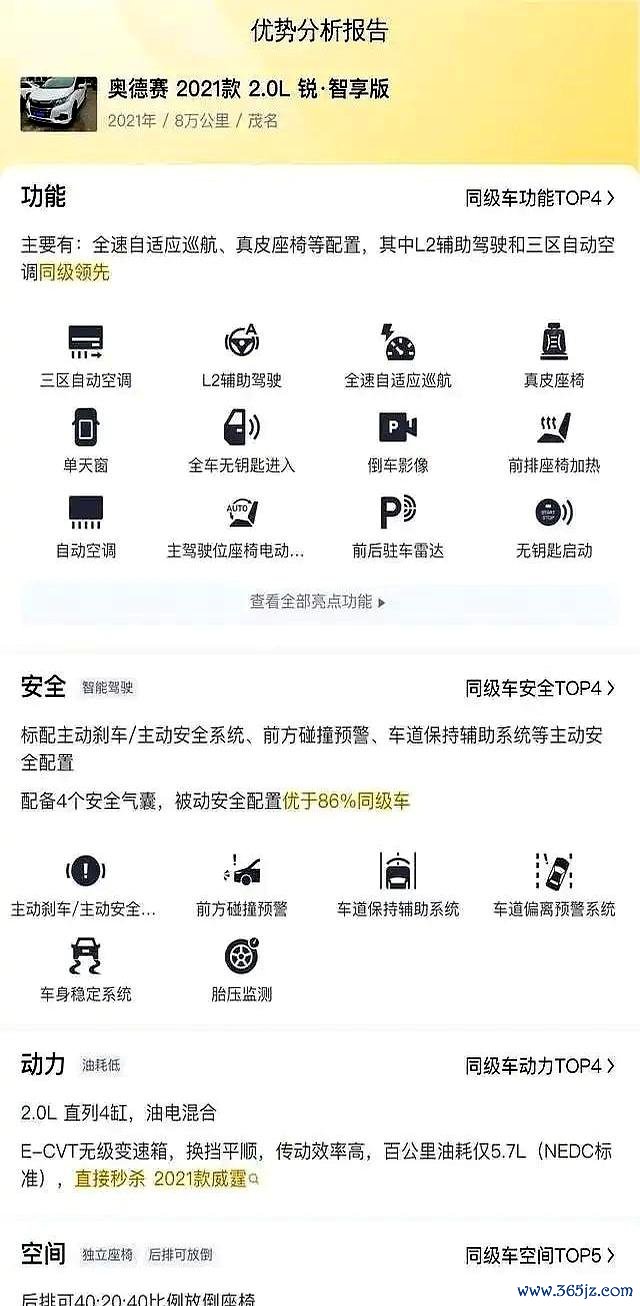Open the 同级车动力TOP4 ranking
Image resolution: width=640 pixels, height=1306 pixels.
[x=540, y=1066]
